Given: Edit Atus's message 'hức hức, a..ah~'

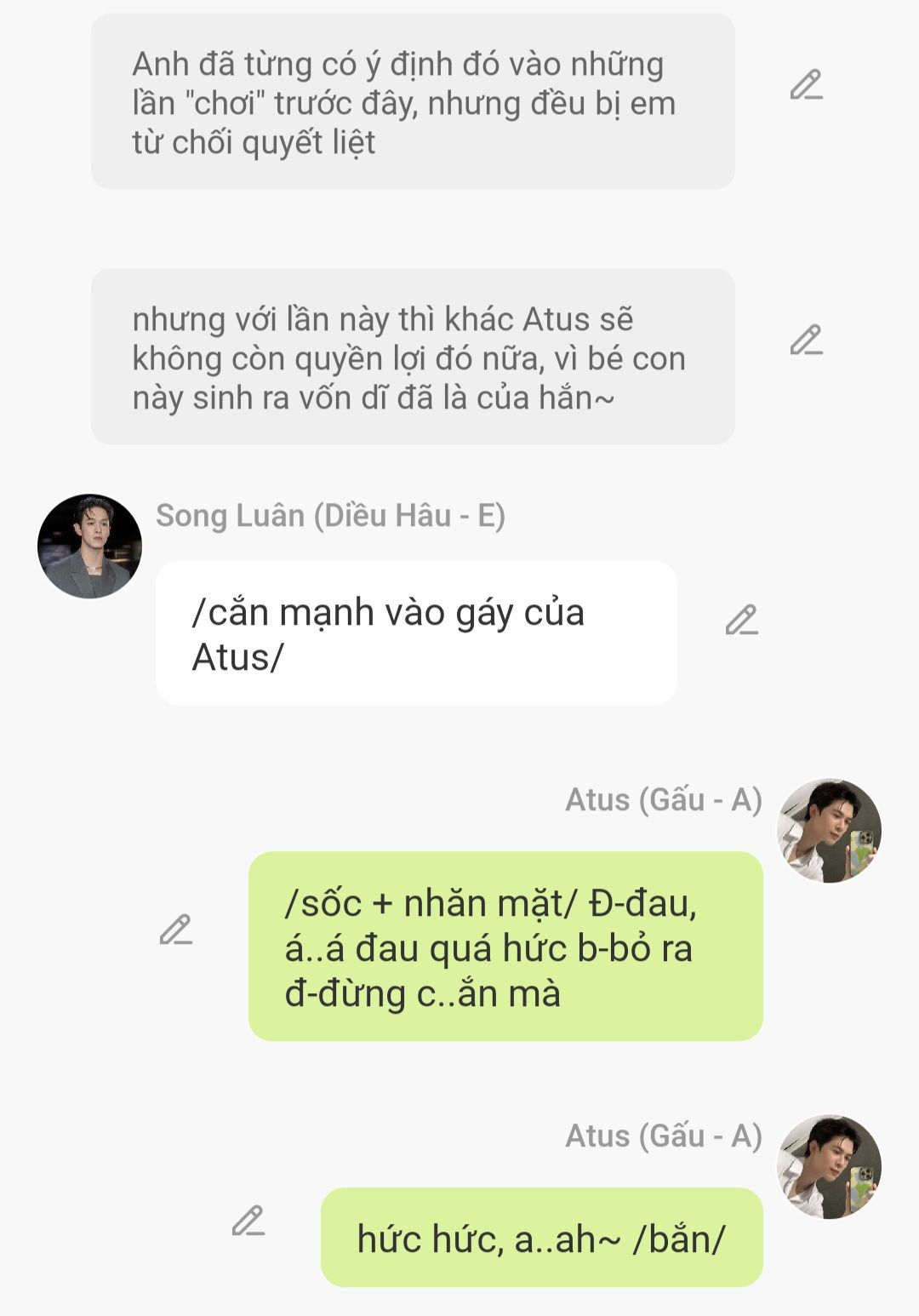Looking at the screenshot, I should 248,1222.
